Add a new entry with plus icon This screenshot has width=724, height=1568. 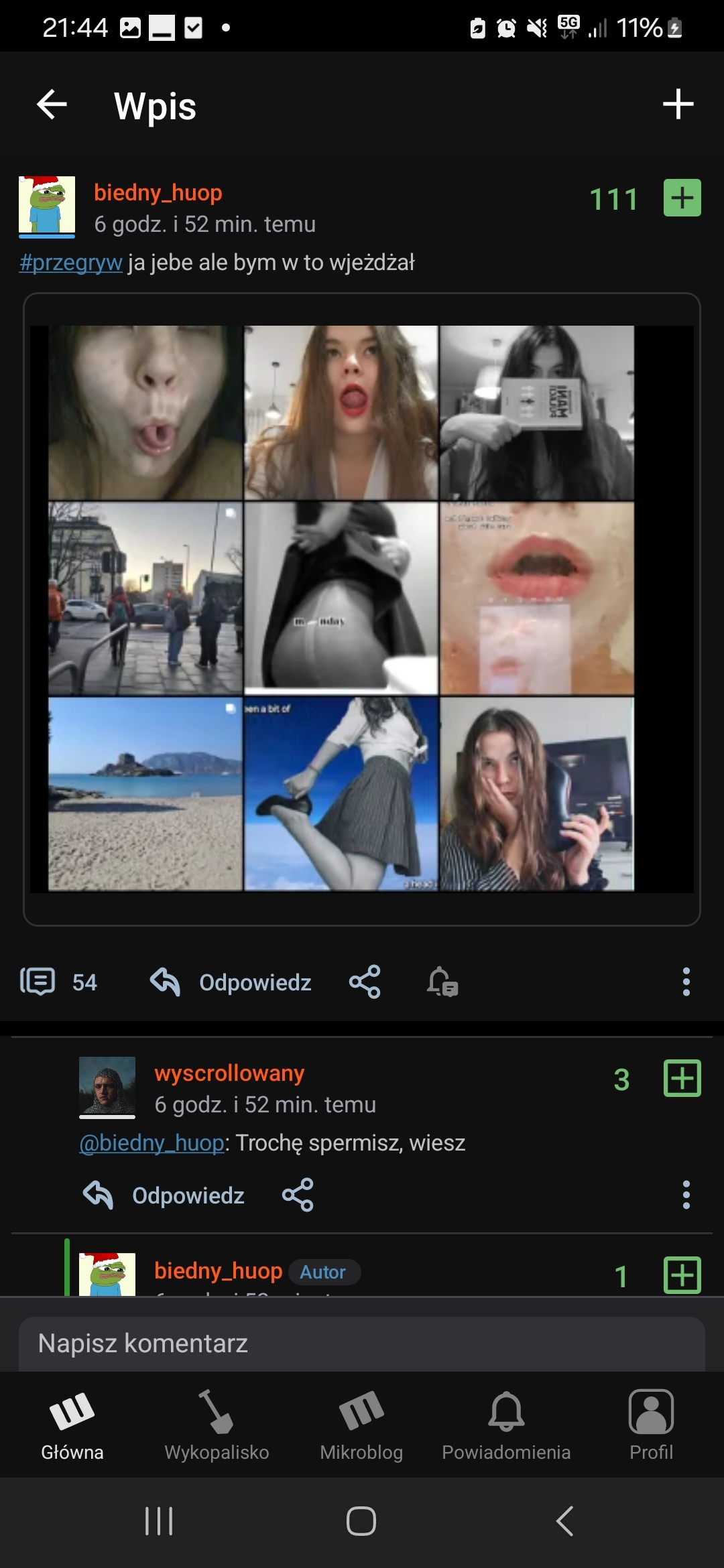tap(678, 105)
